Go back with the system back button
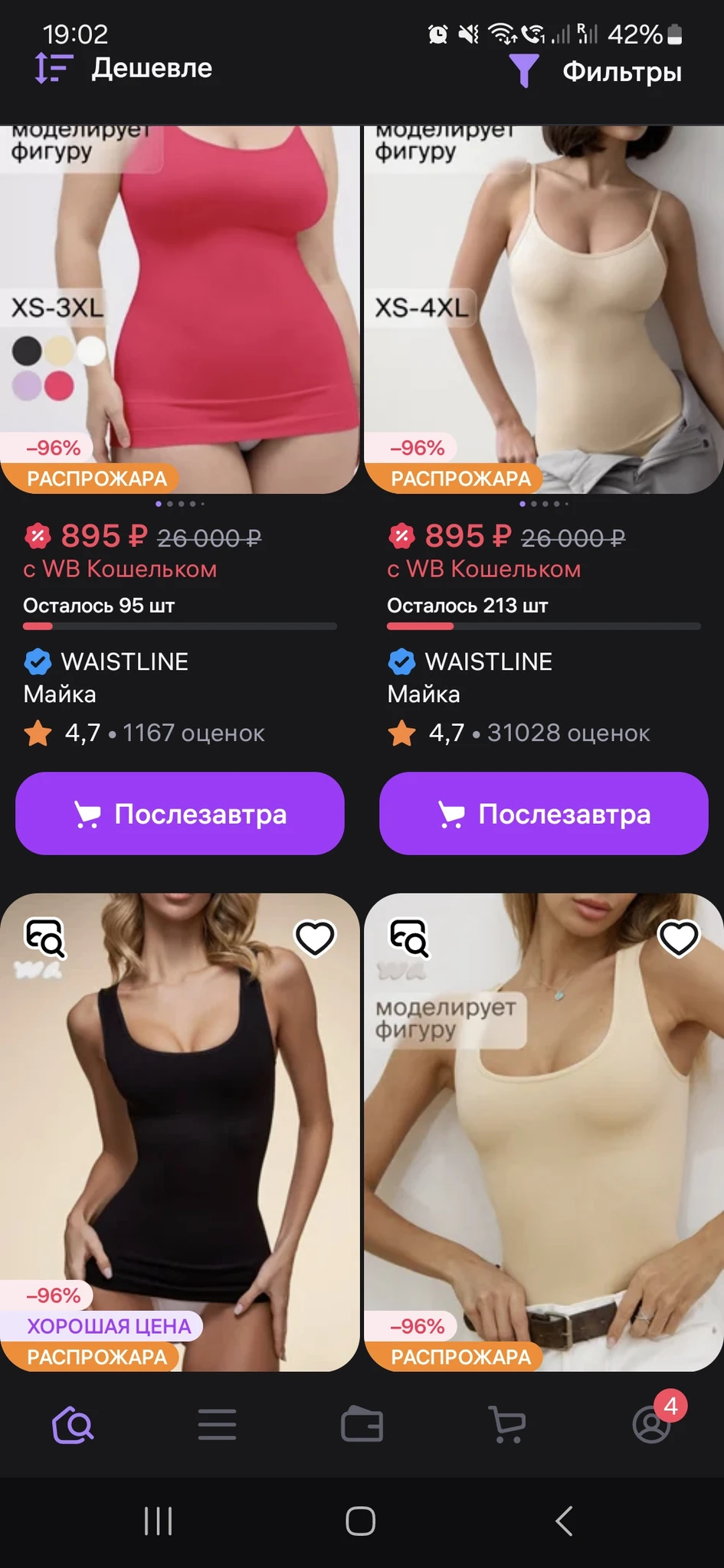Viewport: 724px width, 1568px height. (564, 1521)
